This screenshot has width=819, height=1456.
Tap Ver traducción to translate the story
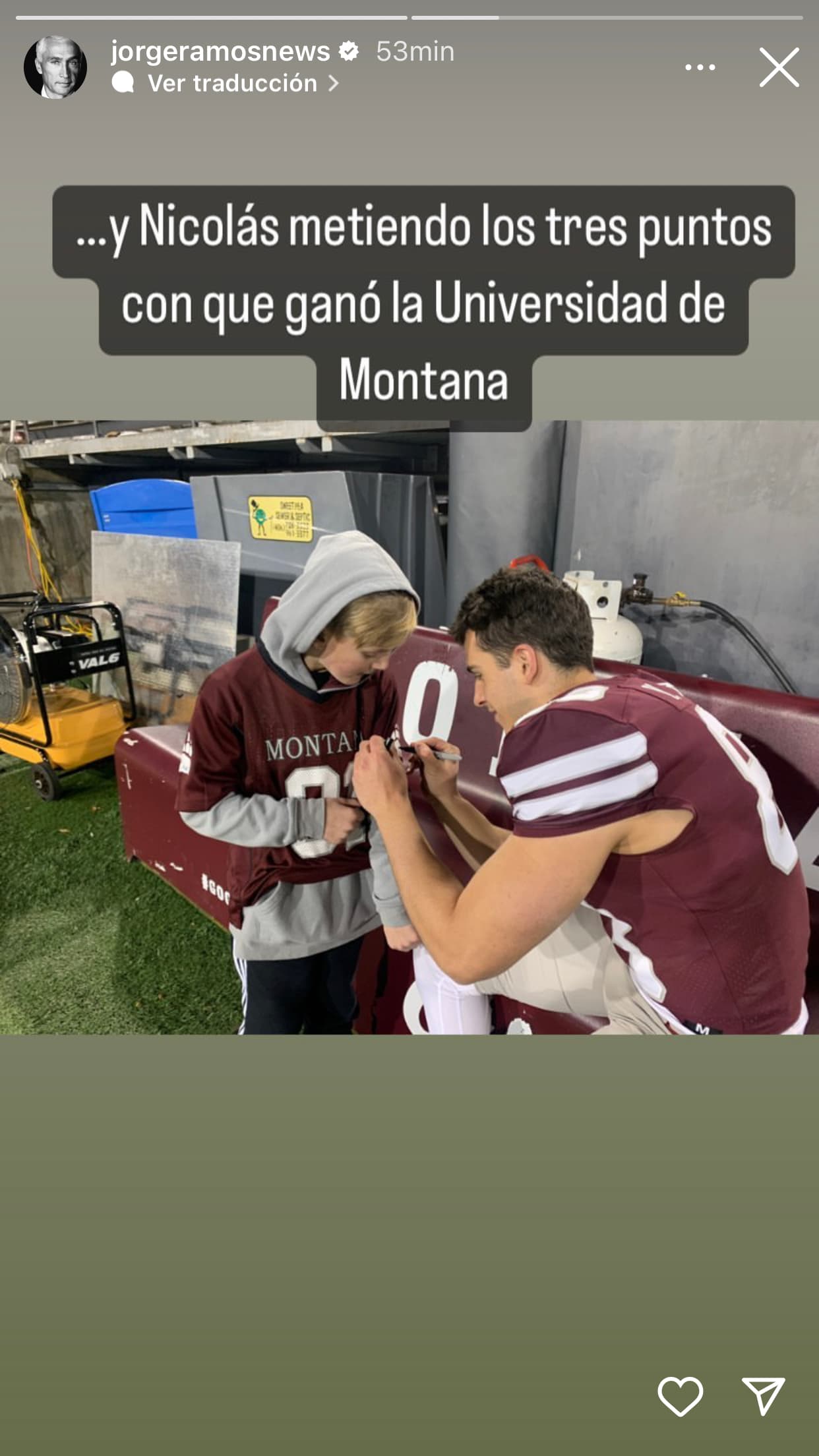click(232, 83)
